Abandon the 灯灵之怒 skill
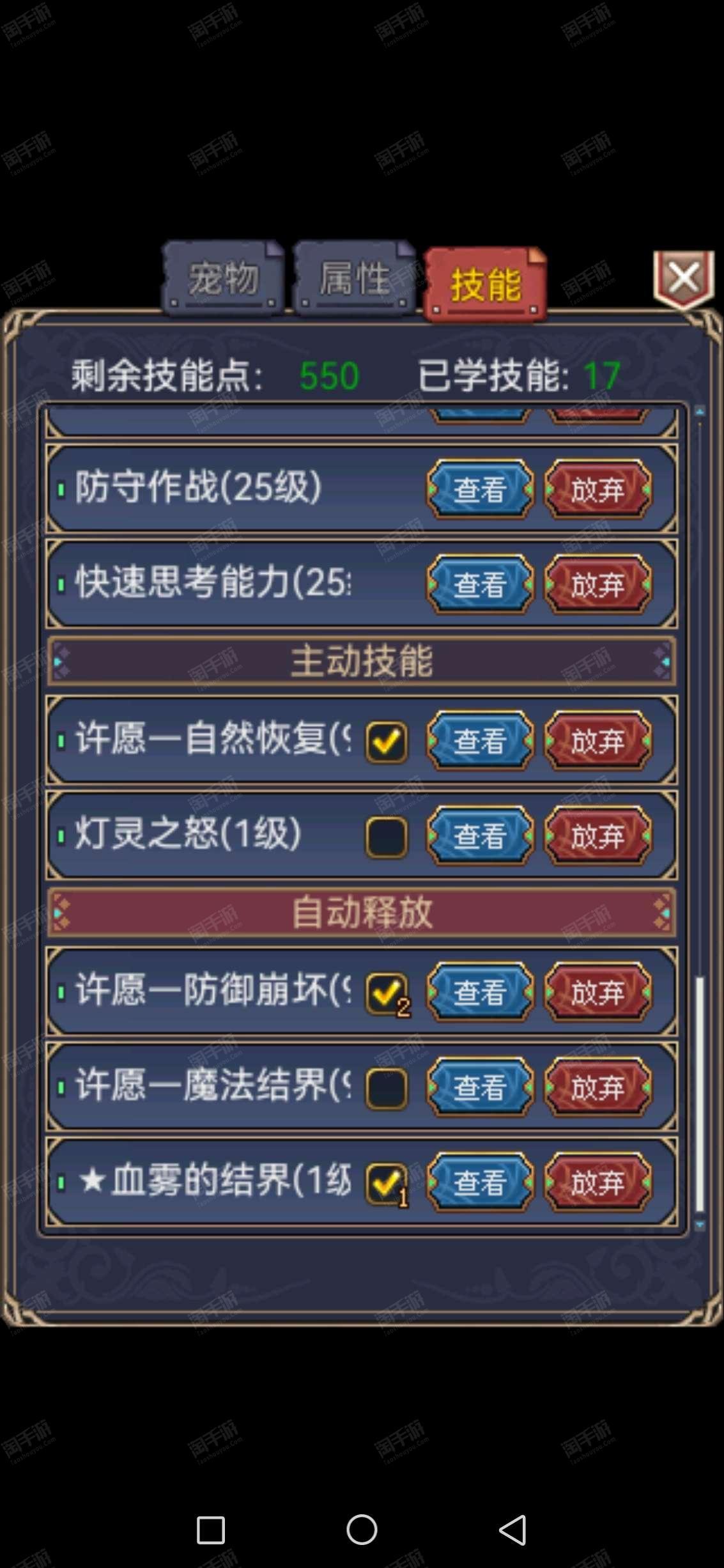Screen dimensions: 724x1568 598,835
